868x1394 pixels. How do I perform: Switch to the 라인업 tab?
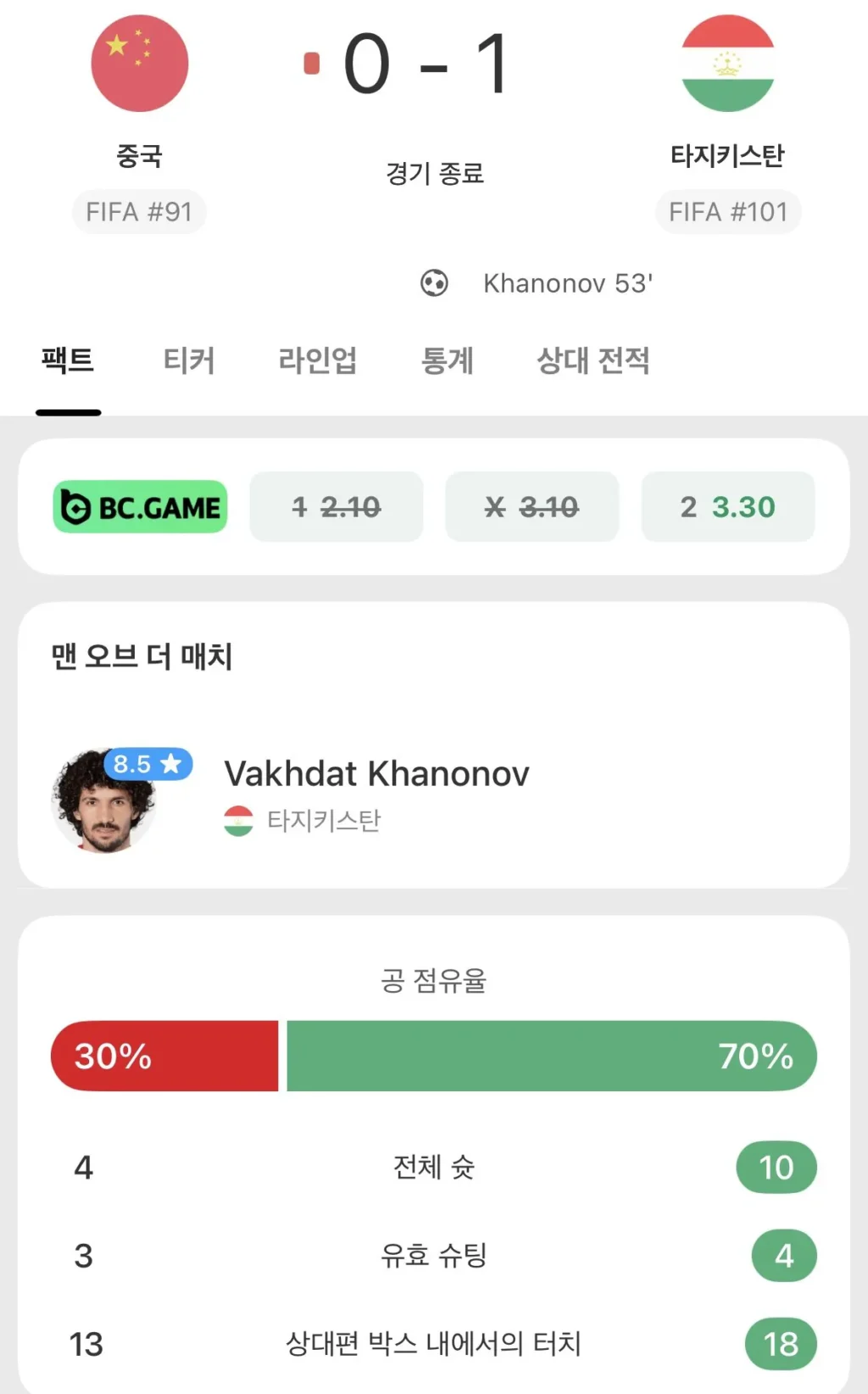coord(318,361)
